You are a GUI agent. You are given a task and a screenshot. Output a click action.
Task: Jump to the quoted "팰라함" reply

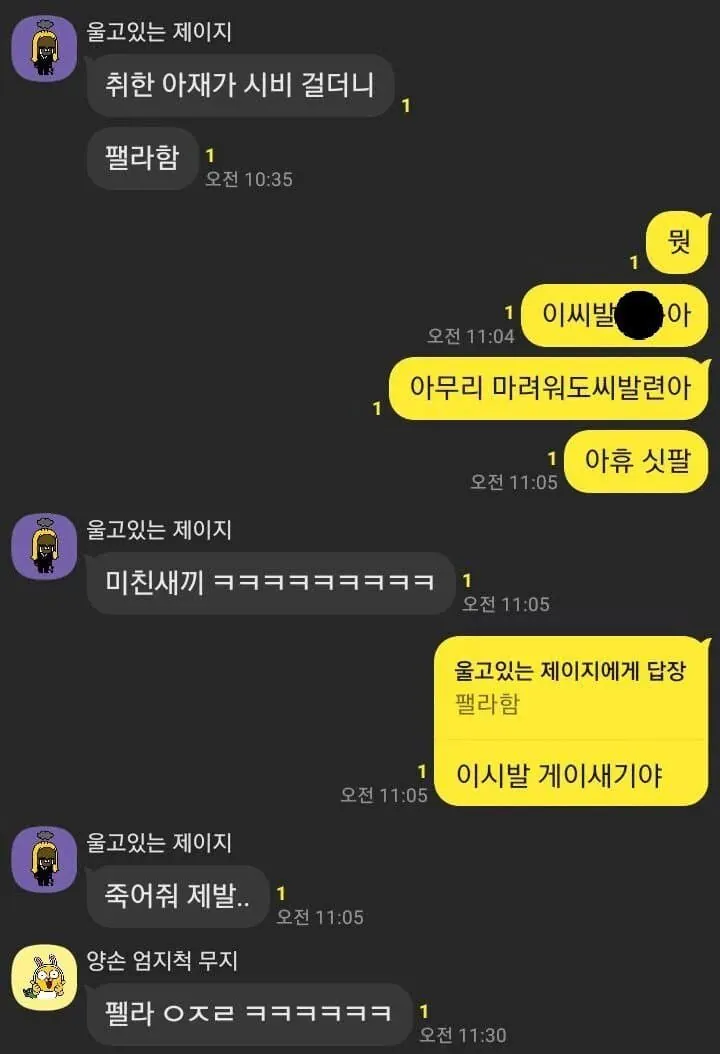click(570, 687)
